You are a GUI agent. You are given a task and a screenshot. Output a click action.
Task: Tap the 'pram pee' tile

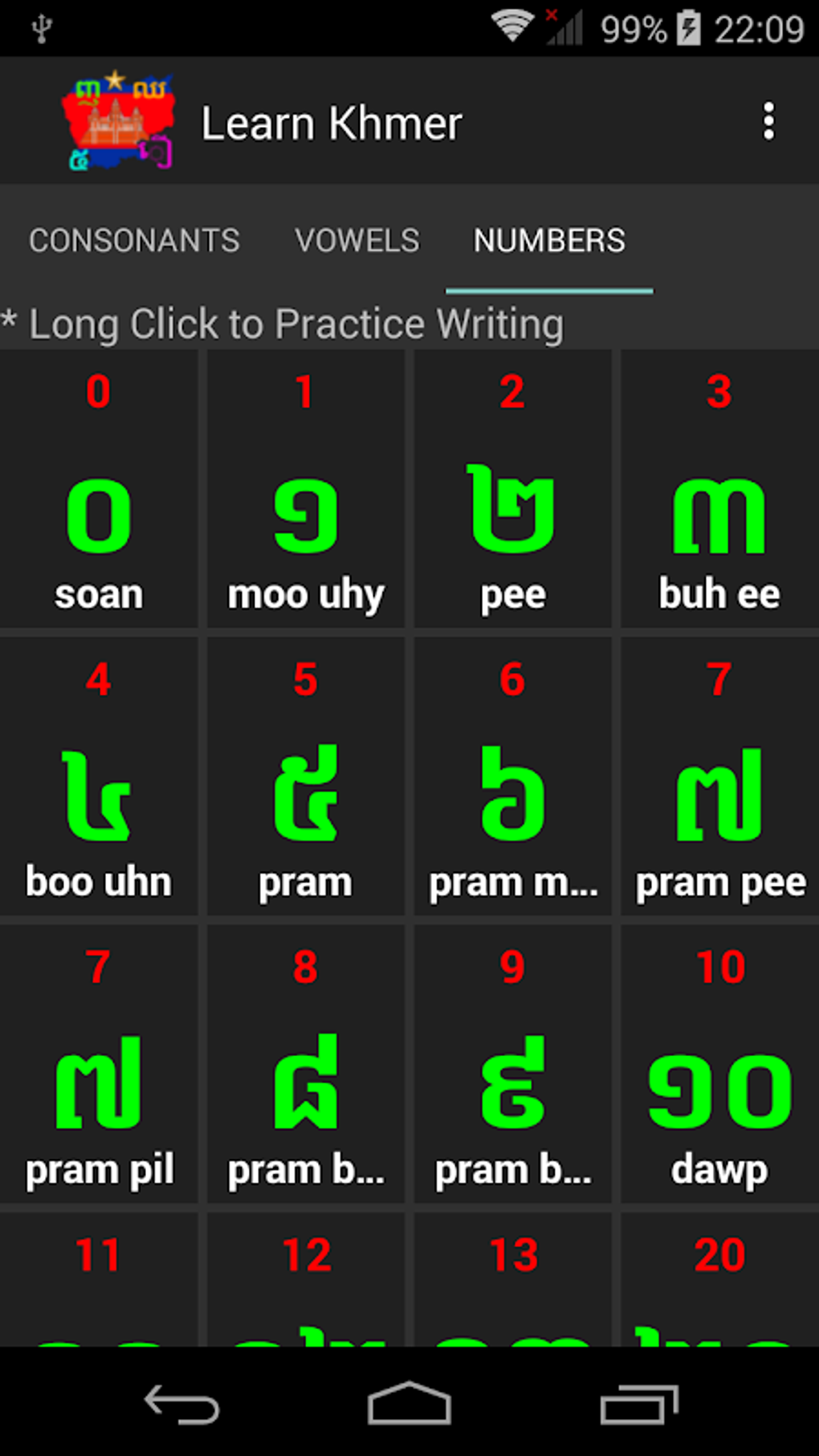(x=719, y=777)
